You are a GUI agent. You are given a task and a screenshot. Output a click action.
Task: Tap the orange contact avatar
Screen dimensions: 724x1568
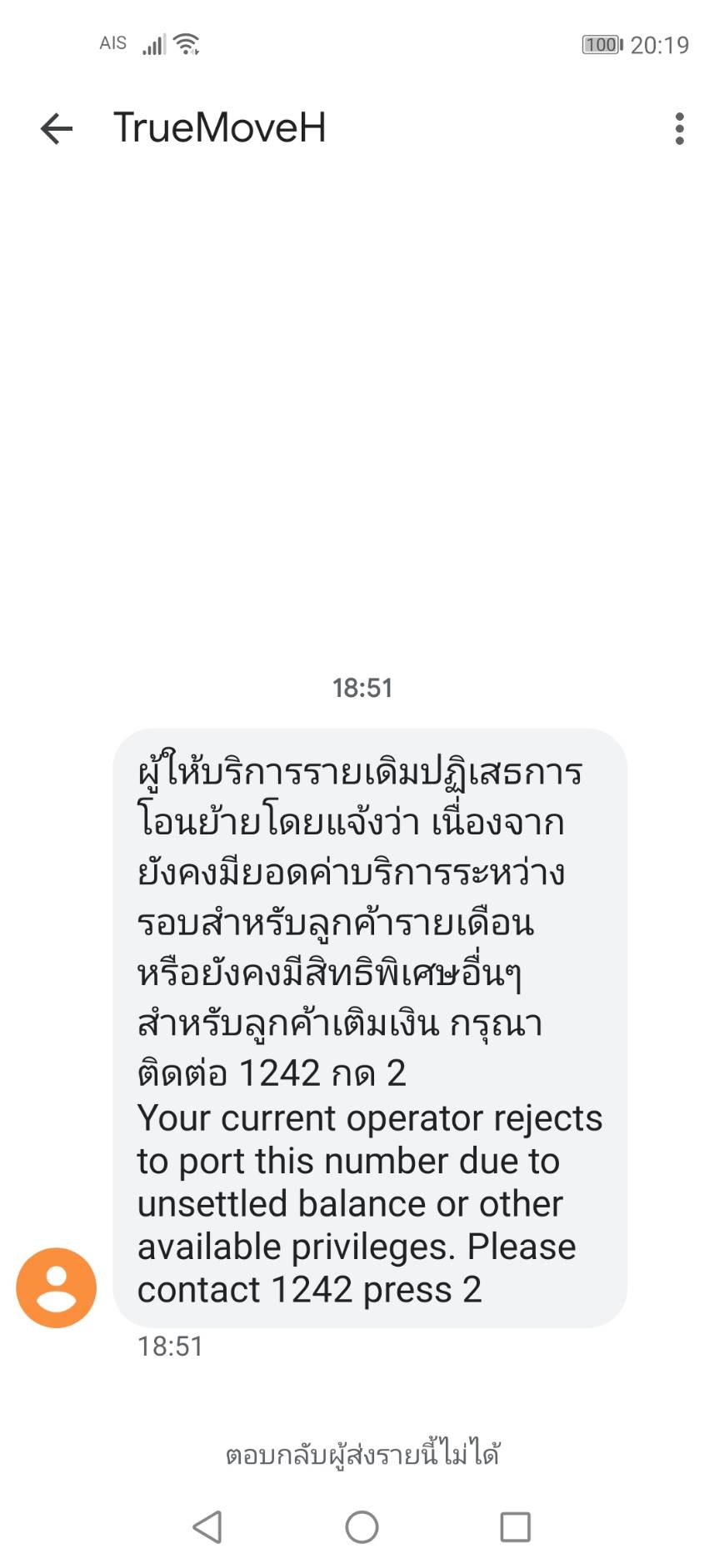coord(57,1287)
